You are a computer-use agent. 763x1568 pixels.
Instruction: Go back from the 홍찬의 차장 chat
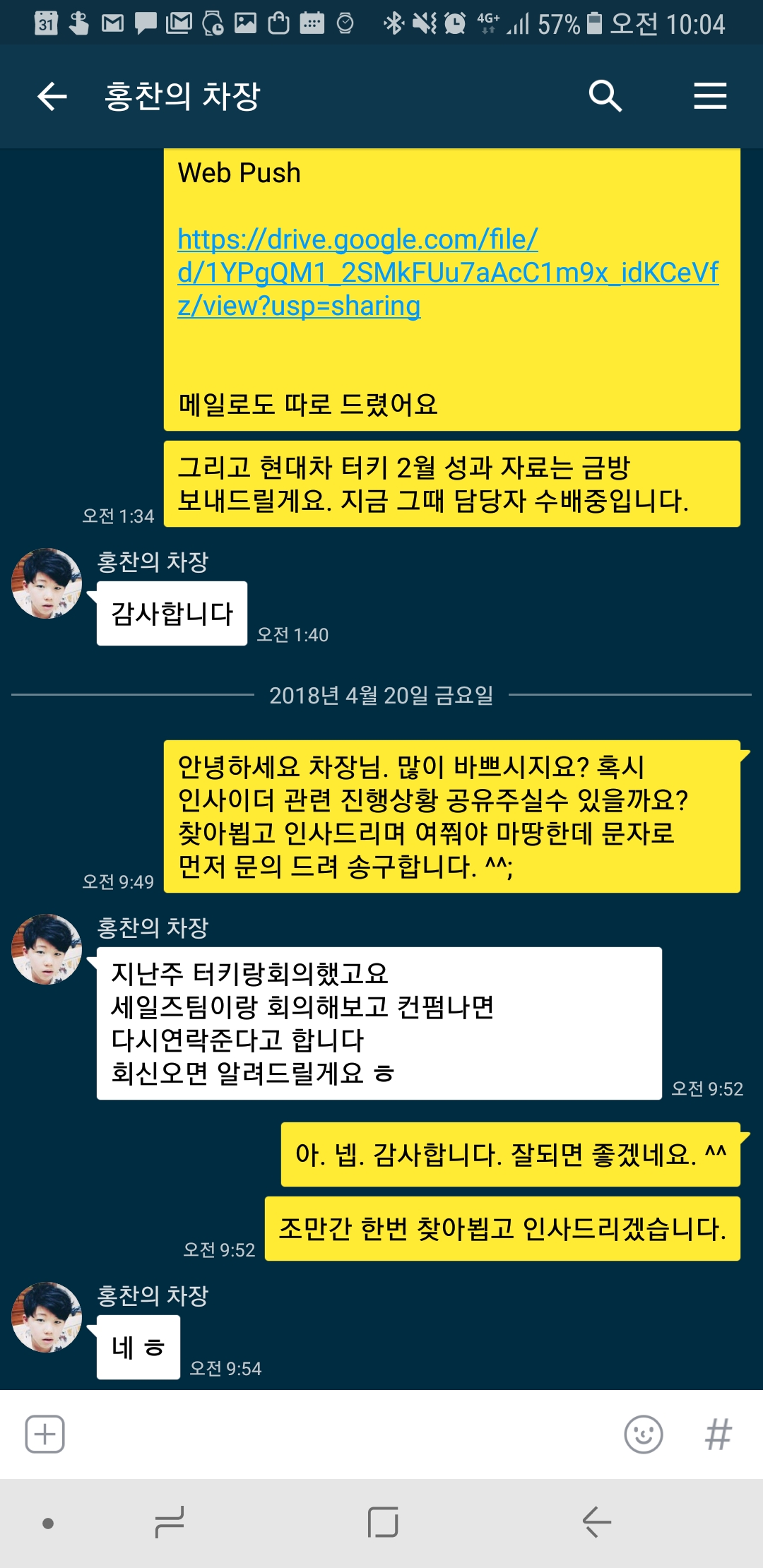[x=52, y=96]
